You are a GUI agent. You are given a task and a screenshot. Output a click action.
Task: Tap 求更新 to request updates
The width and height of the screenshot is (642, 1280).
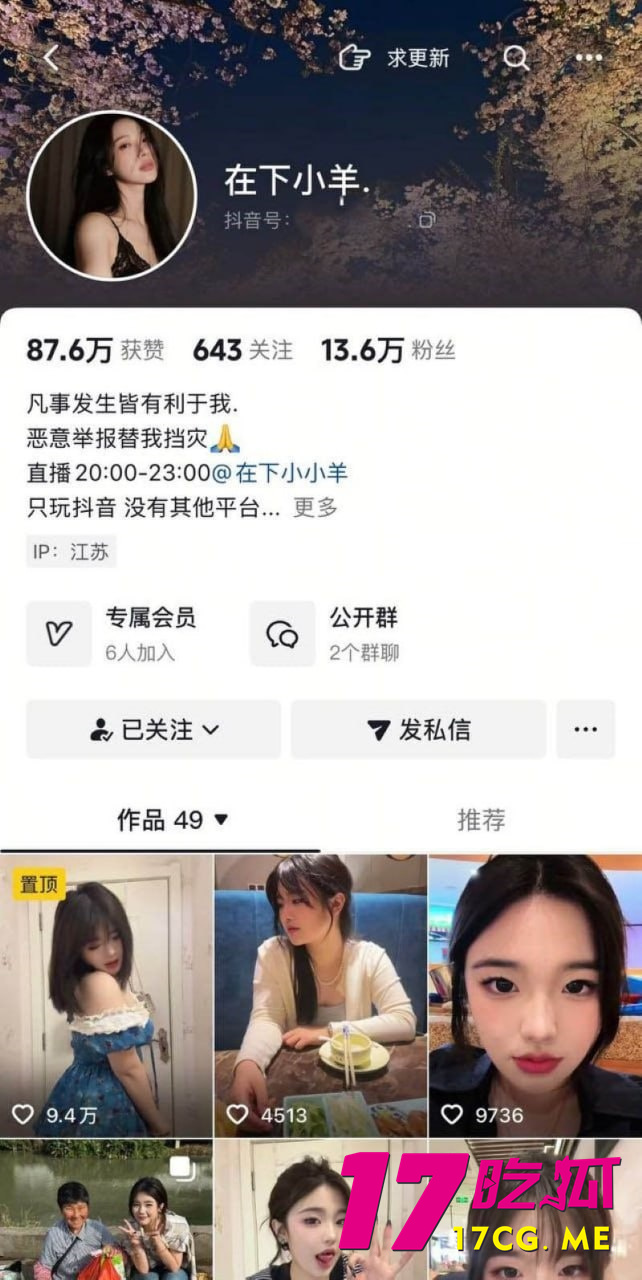click(x=395, y=58)
